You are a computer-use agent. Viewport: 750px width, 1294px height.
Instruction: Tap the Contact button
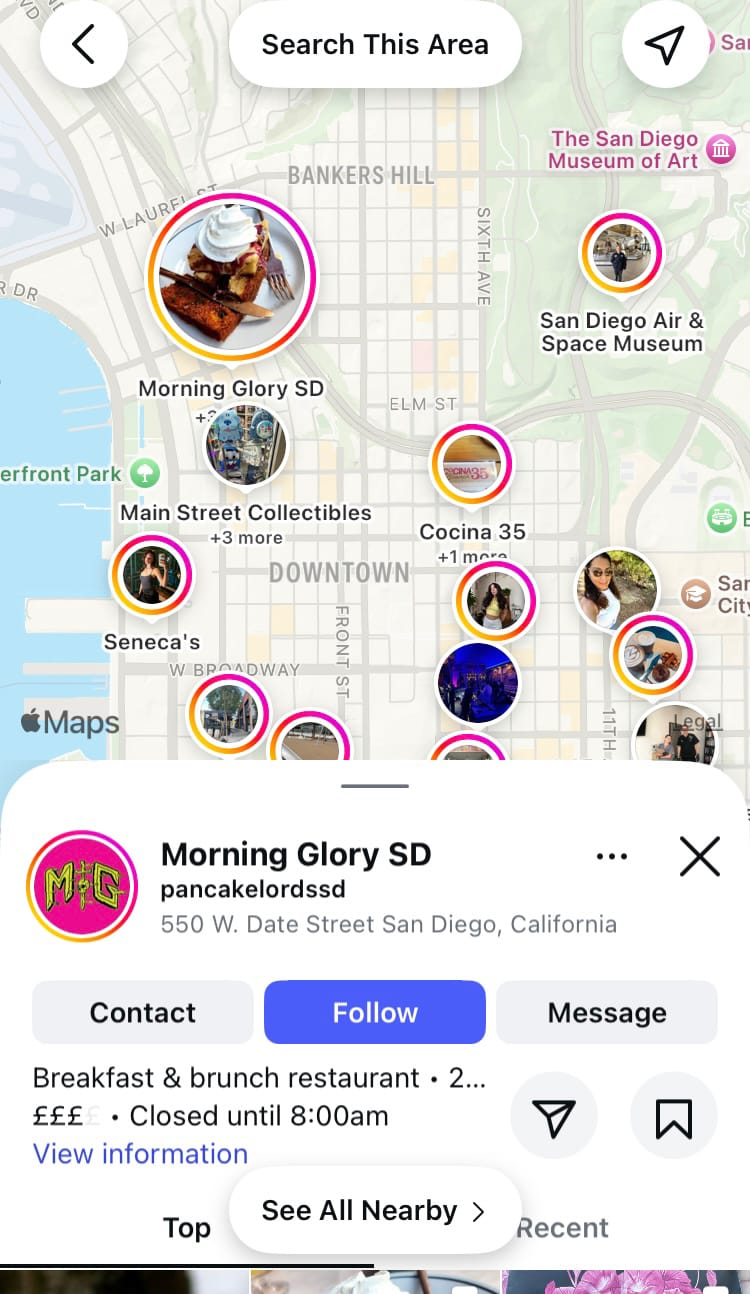pyautogui.click(x=142, y=1012)
